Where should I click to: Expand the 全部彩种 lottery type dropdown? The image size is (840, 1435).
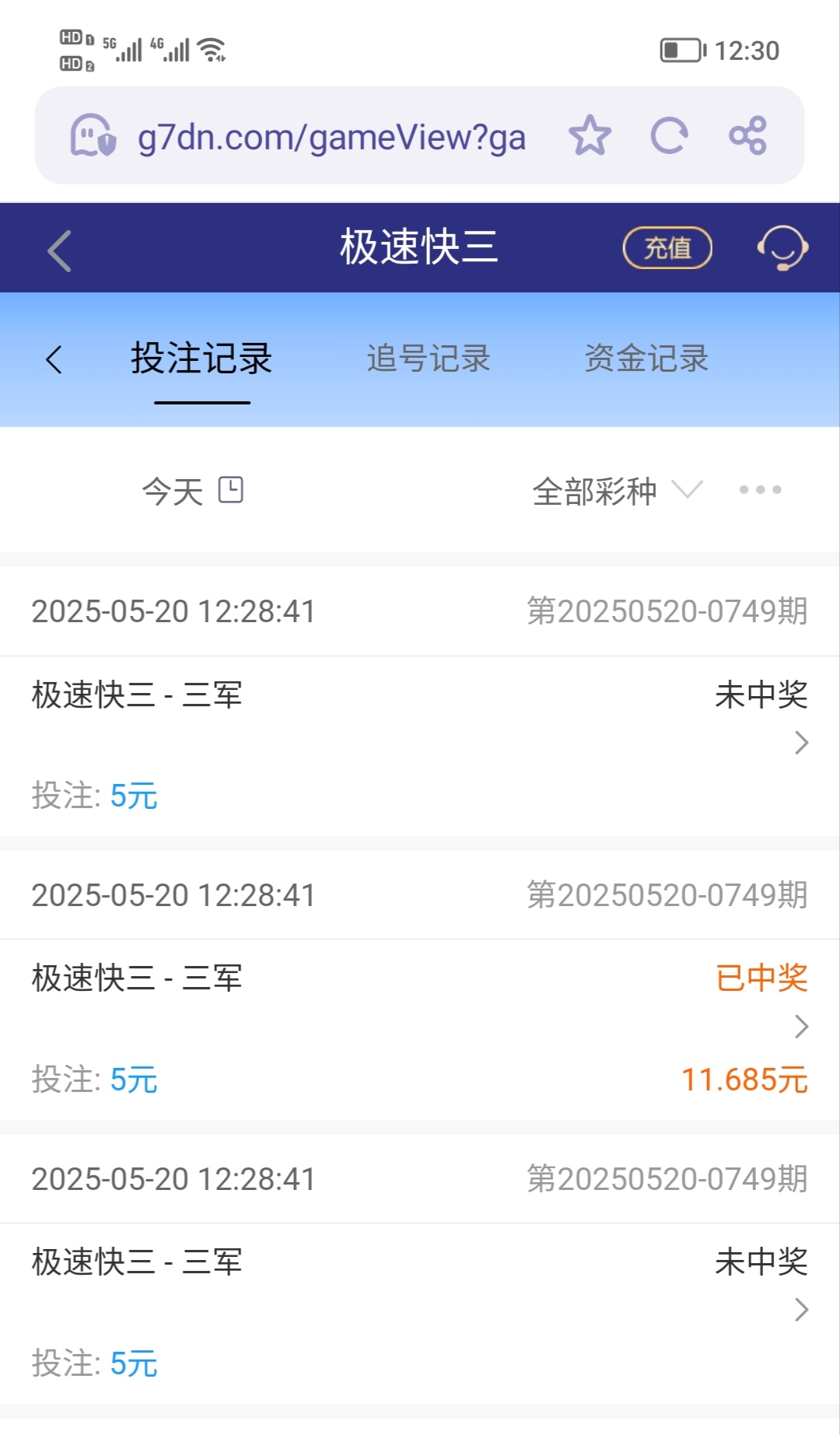click(617, 491)
